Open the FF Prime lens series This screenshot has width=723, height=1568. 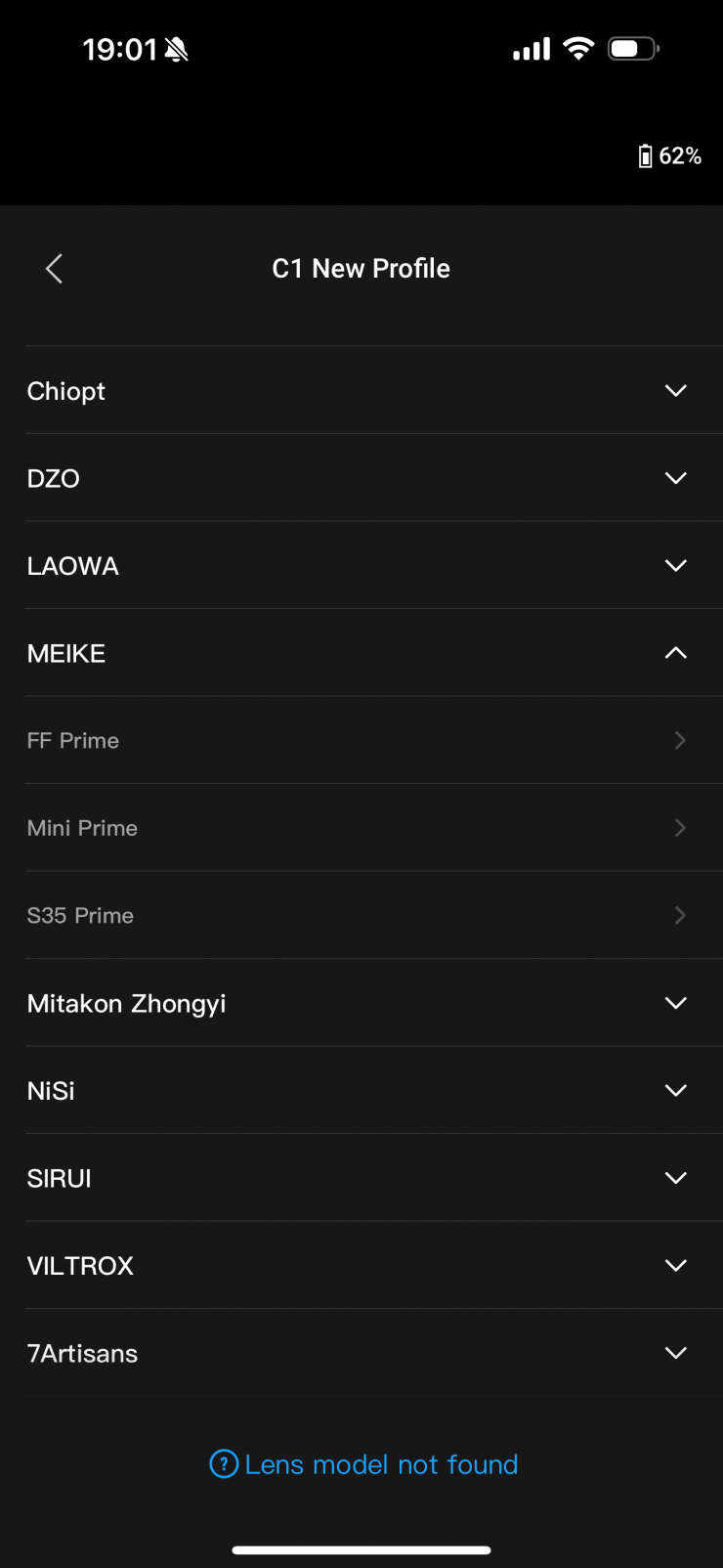coord(361,741)
